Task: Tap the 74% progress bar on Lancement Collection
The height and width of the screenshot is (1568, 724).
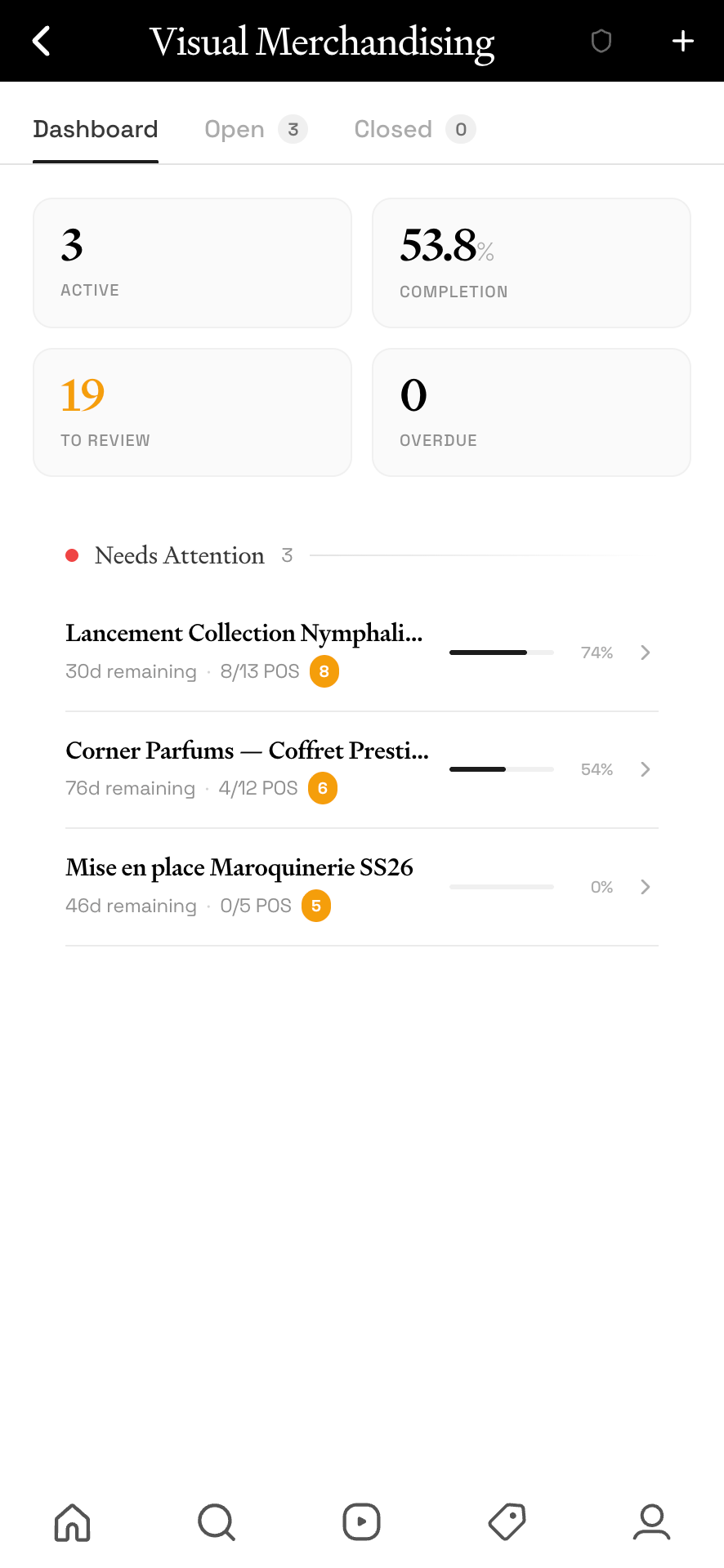Action: click(x=501, y=652)
